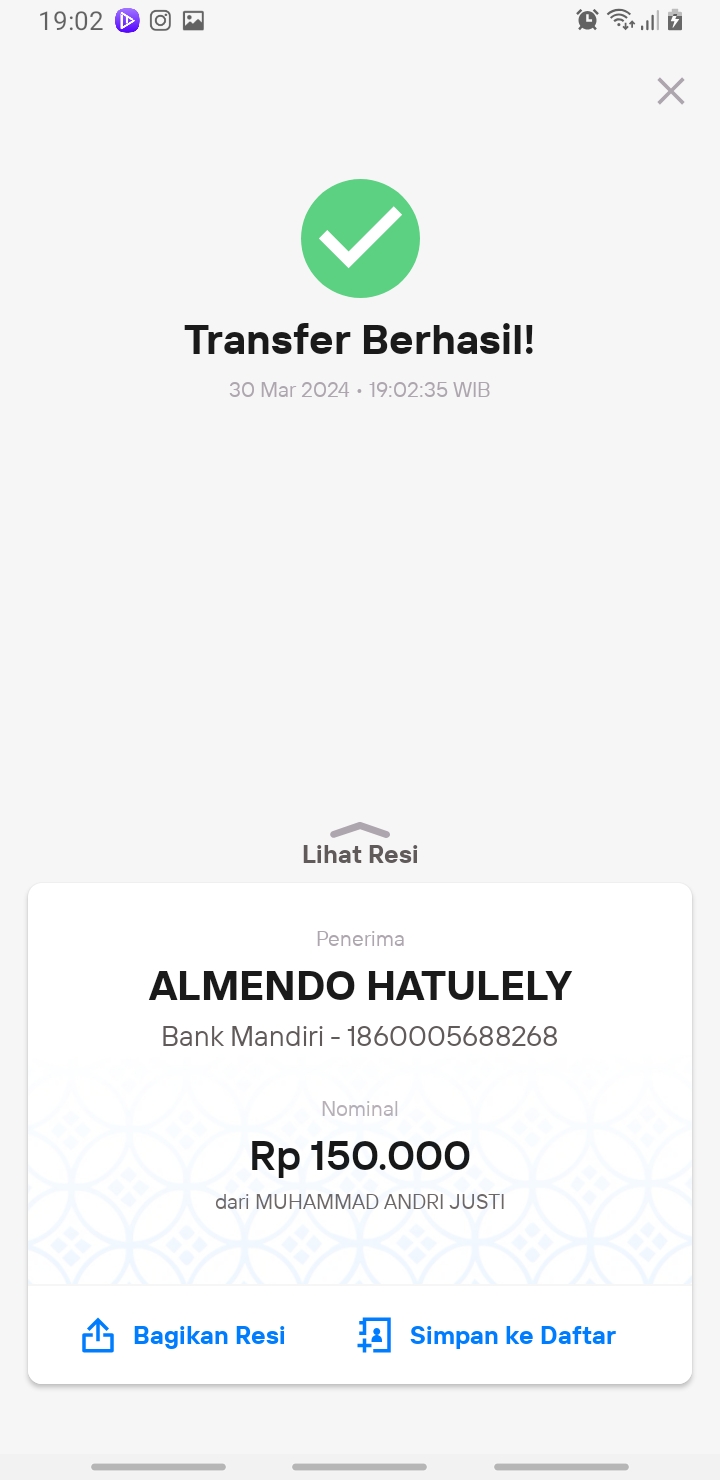
Task: Expand Lihat Resi to view receipt
Action: pyautogui.click(x=360, y=845)
